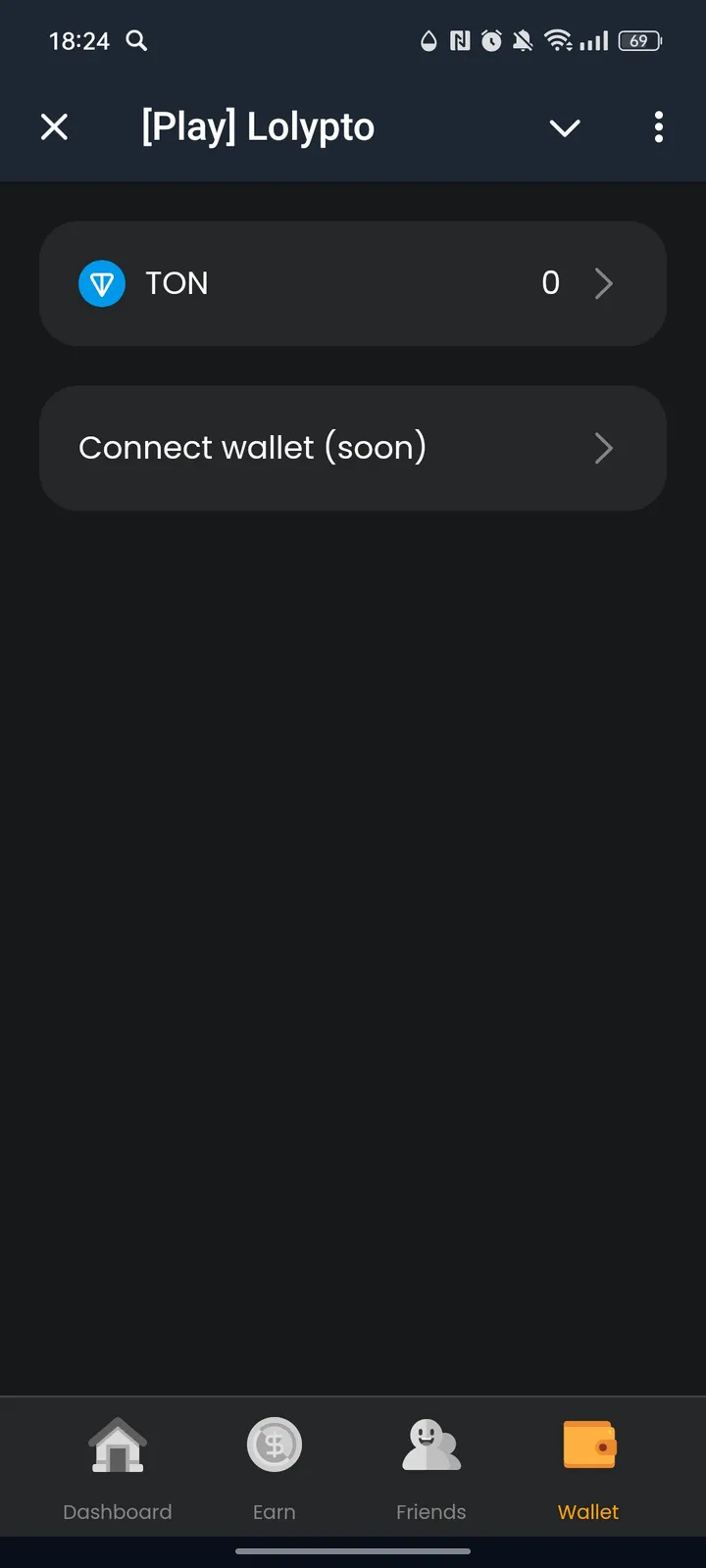Select the TON coin icon
This screenshot has height=1568, width=706.
click(101, 283)
